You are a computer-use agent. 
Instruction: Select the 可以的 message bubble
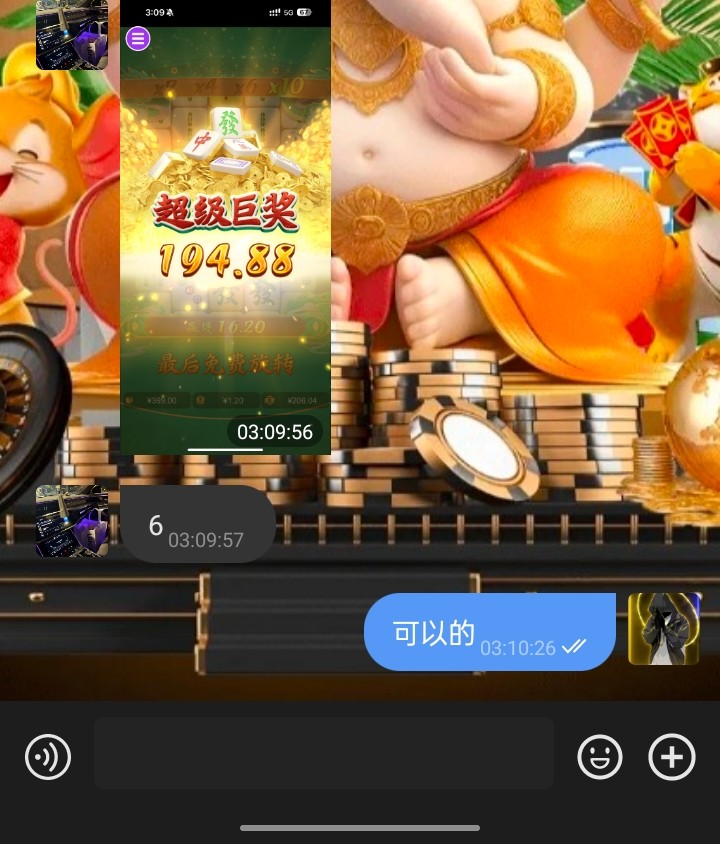488,632
